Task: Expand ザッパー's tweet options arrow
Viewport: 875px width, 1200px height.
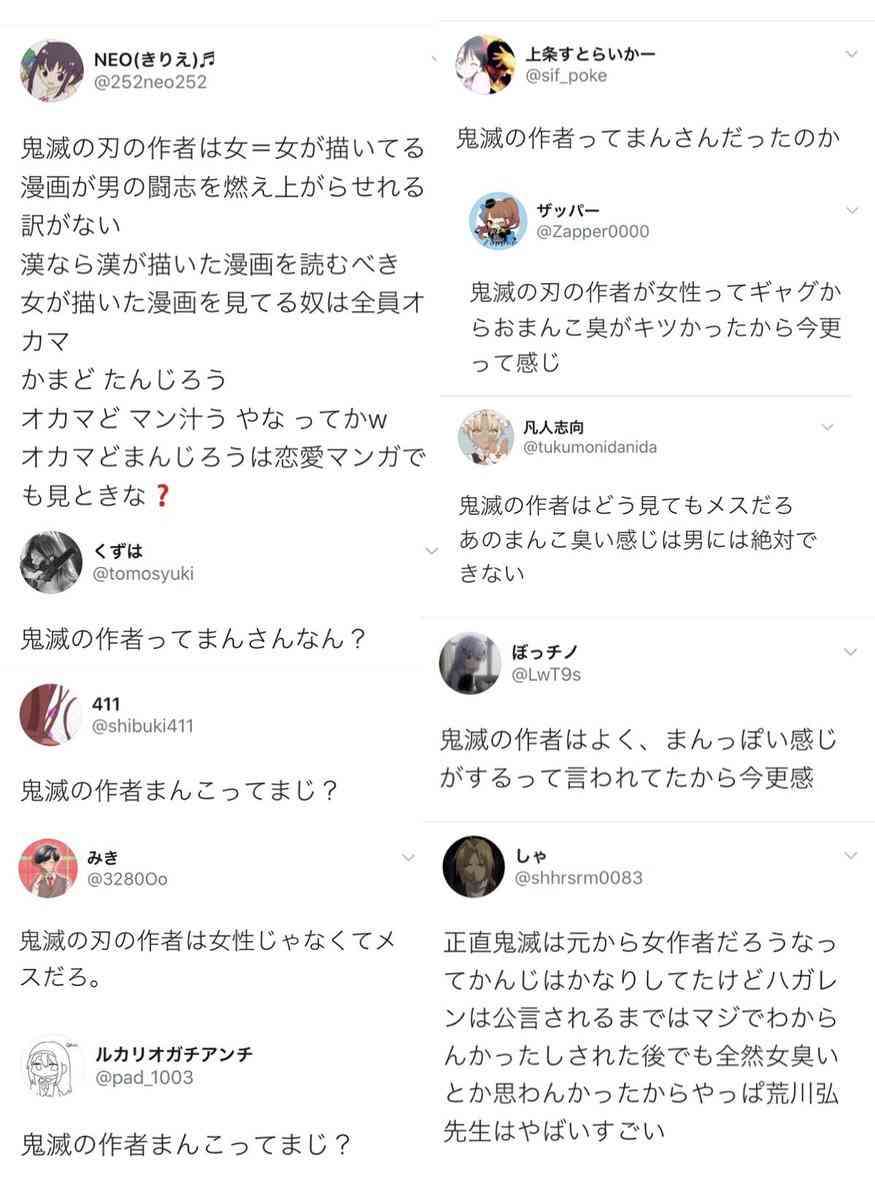Action: (850, 210)
